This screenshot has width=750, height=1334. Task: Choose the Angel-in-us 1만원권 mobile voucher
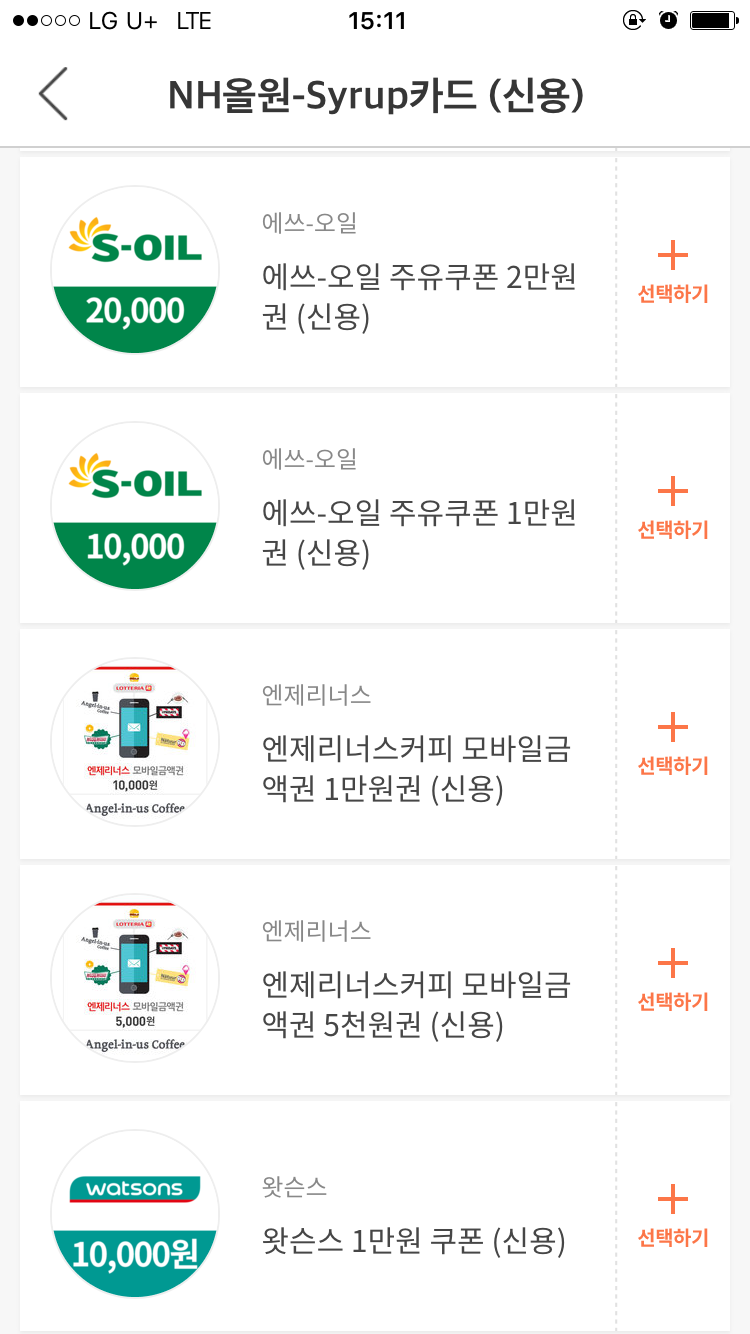point(673,744)
